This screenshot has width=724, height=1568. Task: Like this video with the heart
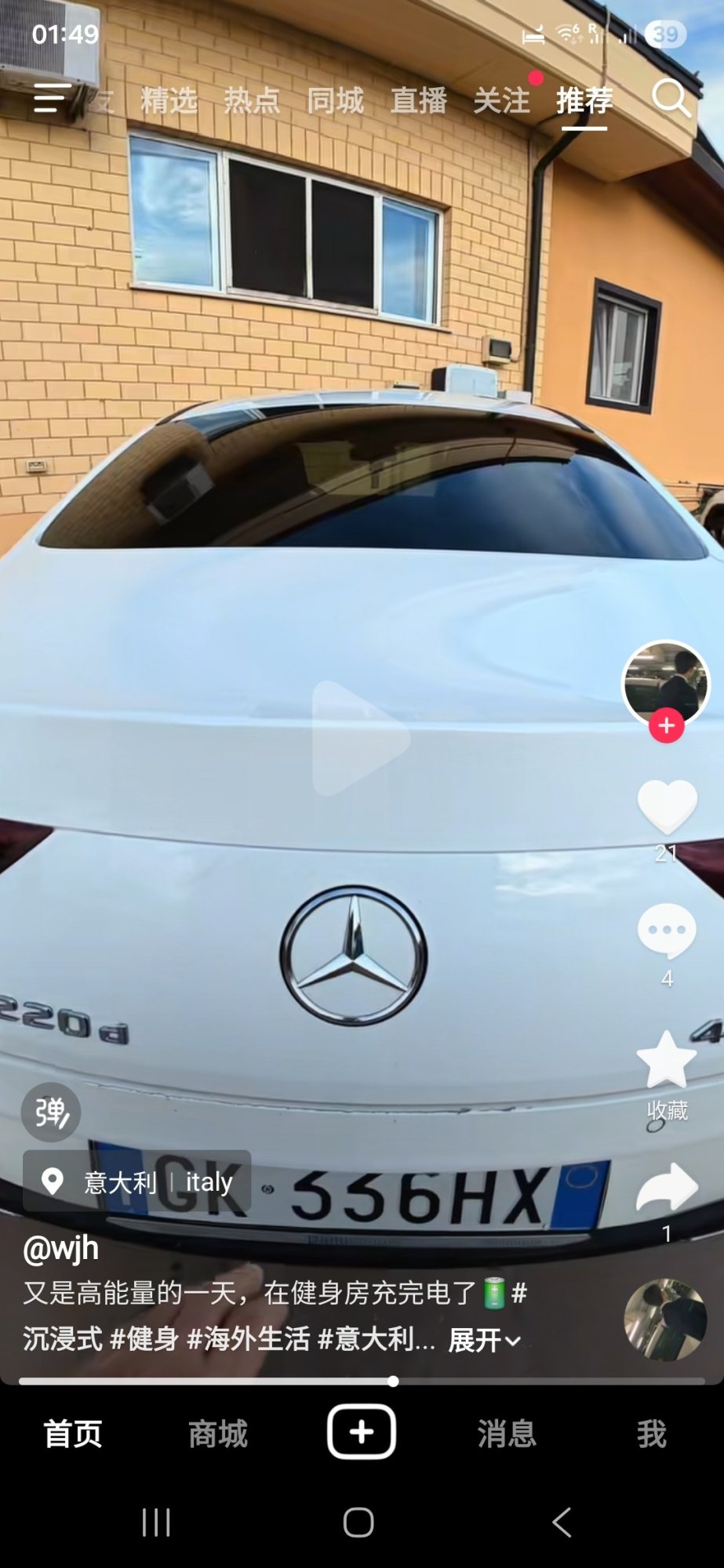tap(667, 808)
